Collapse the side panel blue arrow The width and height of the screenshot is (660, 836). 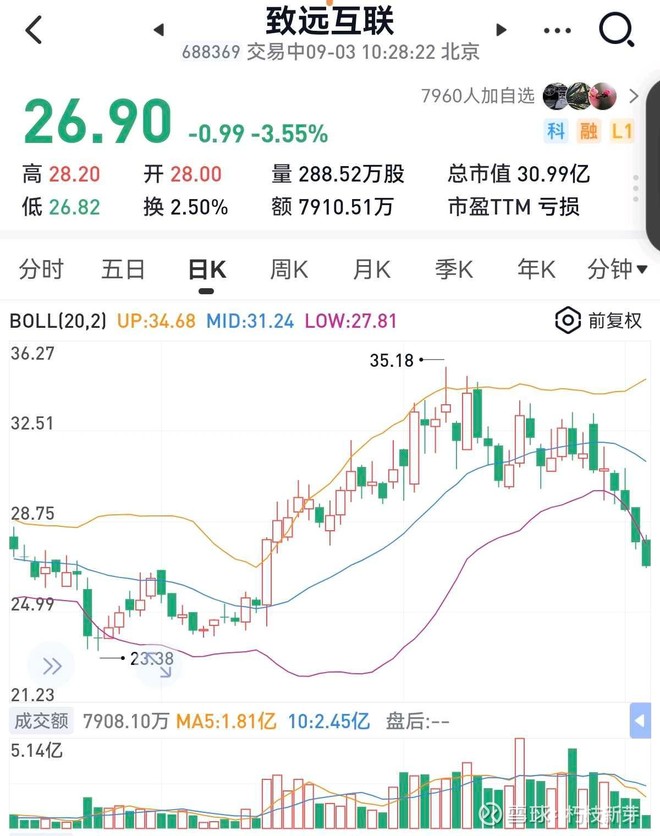[640, 720]
